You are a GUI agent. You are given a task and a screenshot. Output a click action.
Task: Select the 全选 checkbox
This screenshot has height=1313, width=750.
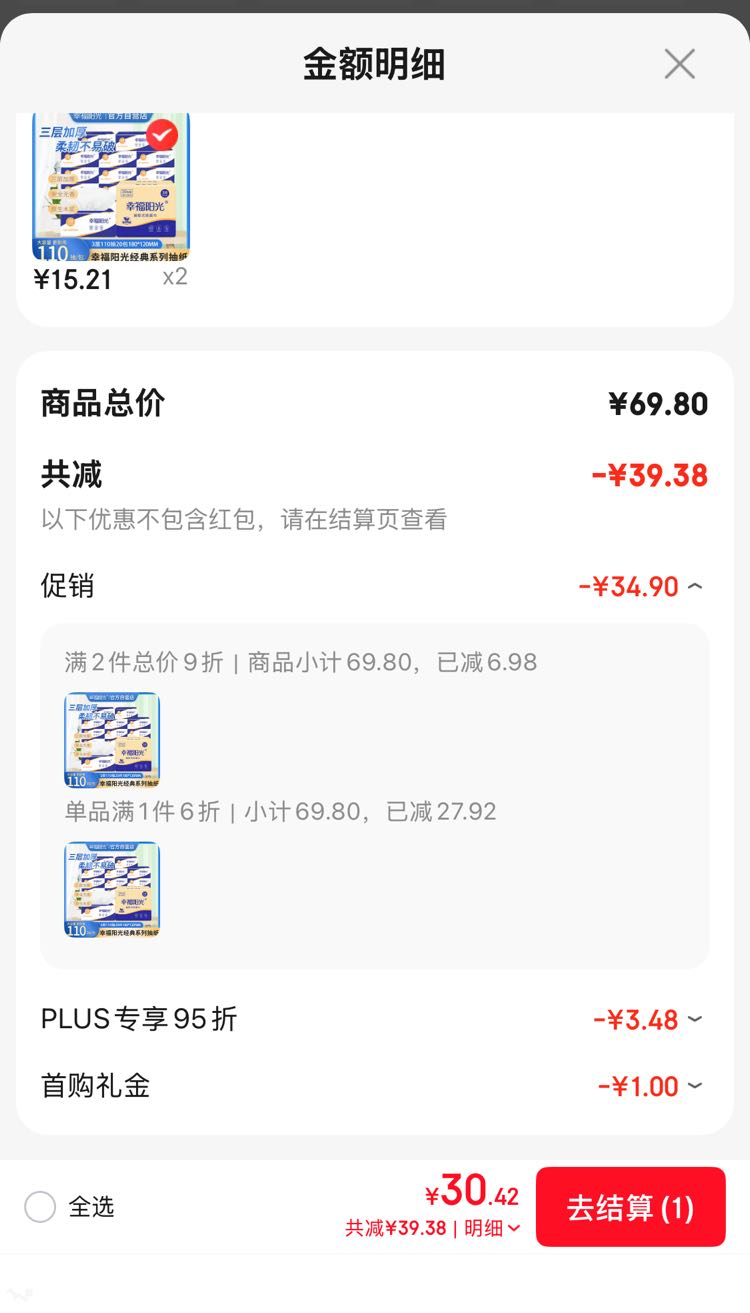tap(40, 1207)
